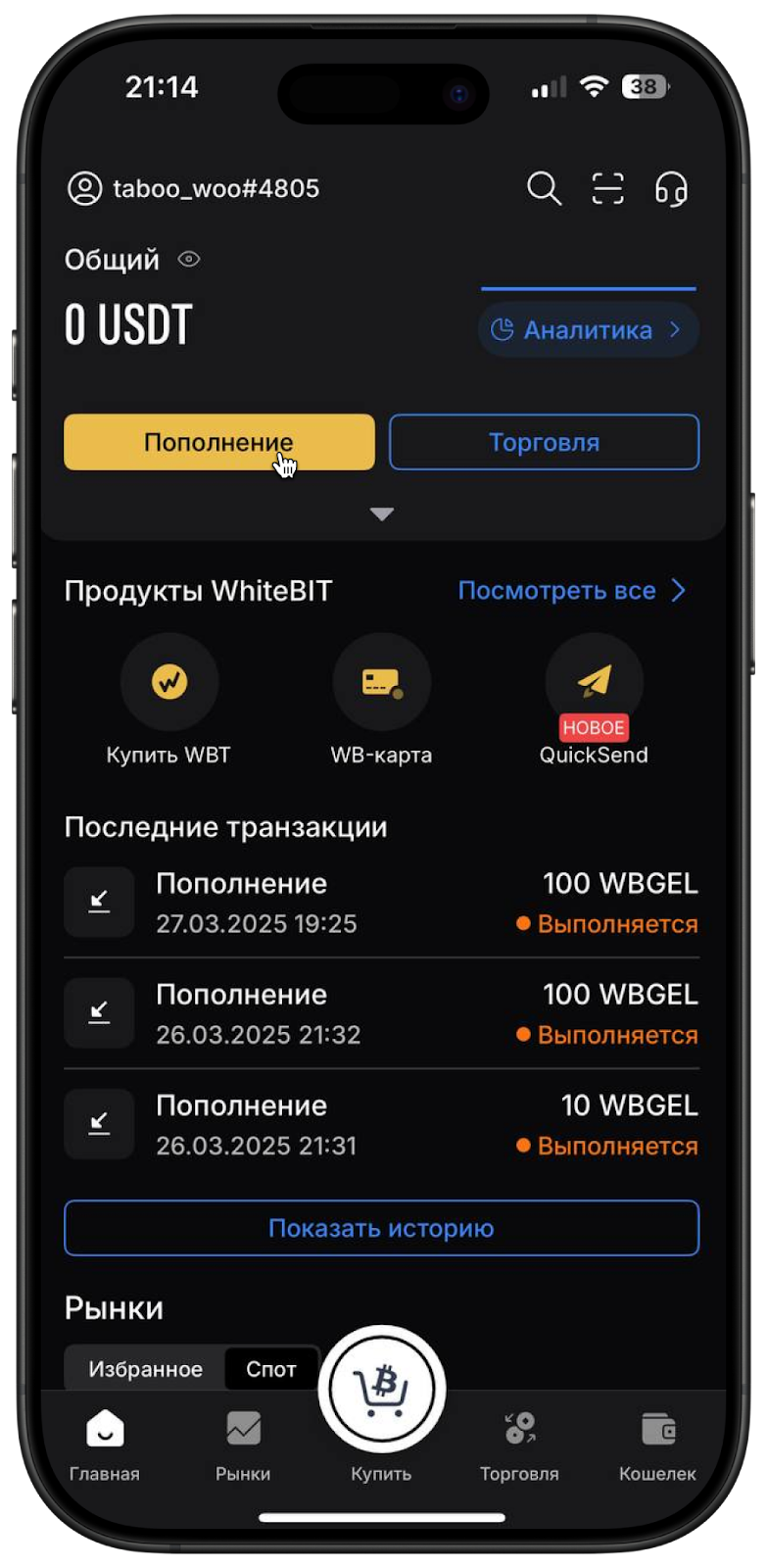
Task: Open the 10 WBGEL deposit row
Action: point(382,1124)
